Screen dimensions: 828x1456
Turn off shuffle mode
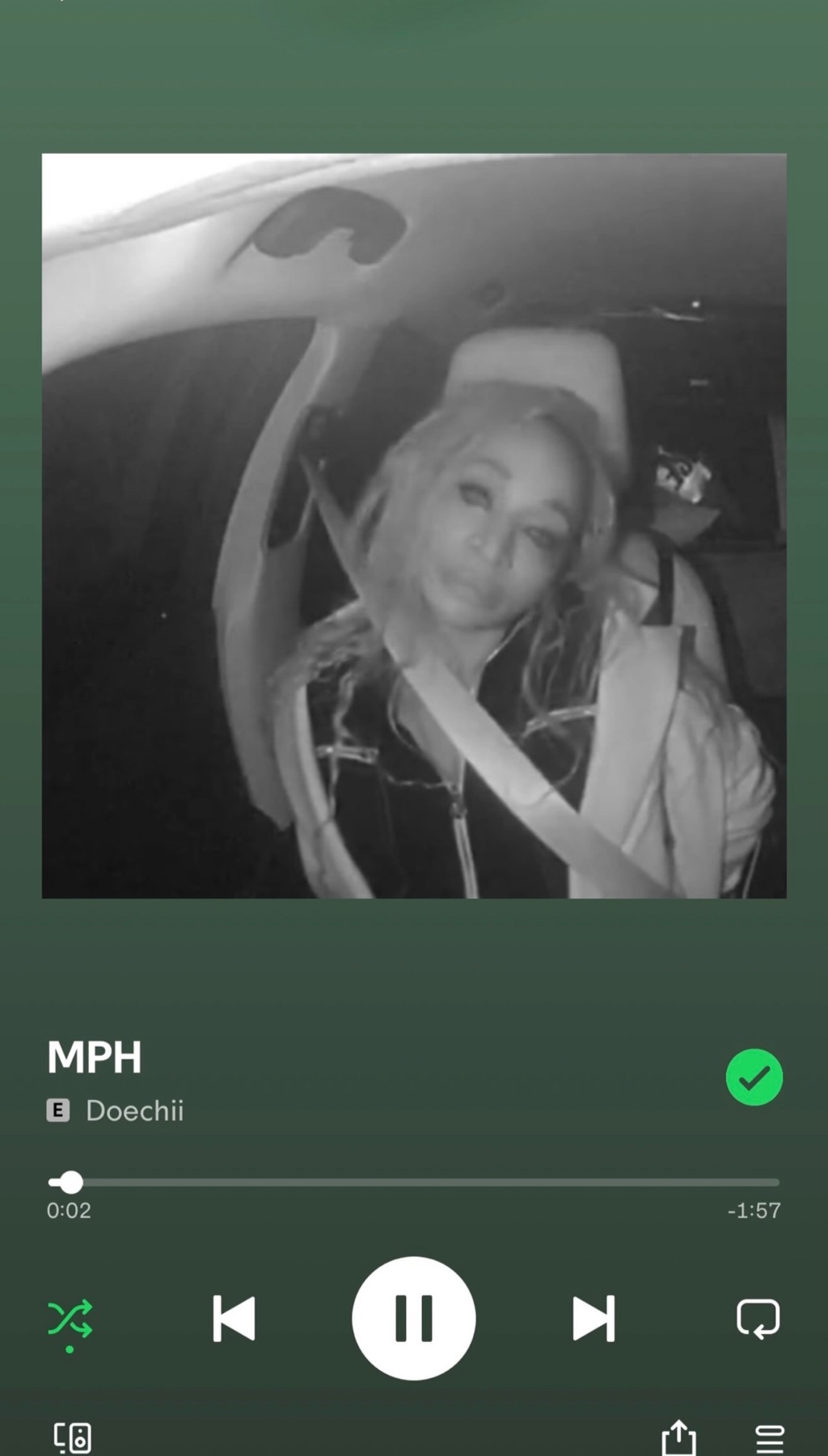(70, 1318)
